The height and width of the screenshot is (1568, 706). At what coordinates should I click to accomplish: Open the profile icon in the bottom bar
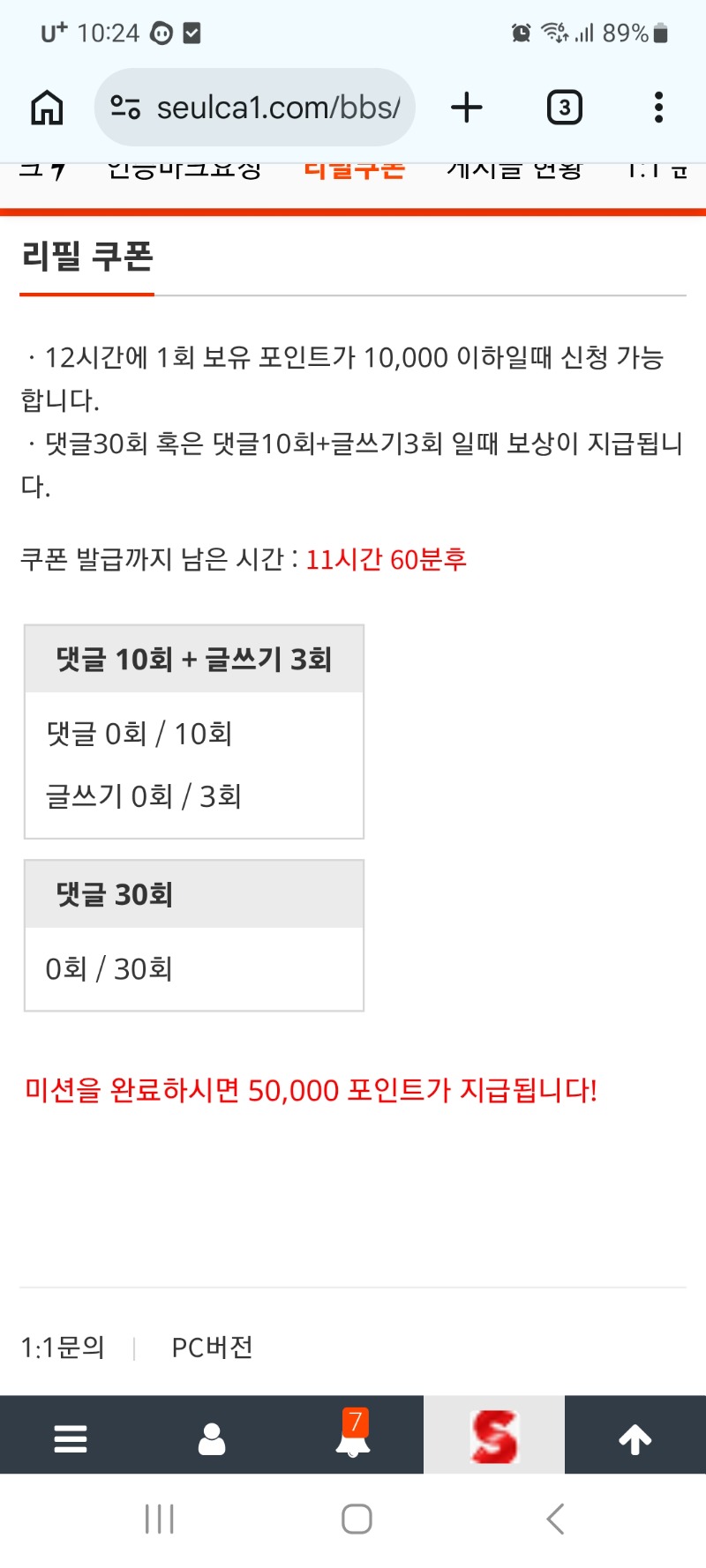click(x=212, y=1439)
